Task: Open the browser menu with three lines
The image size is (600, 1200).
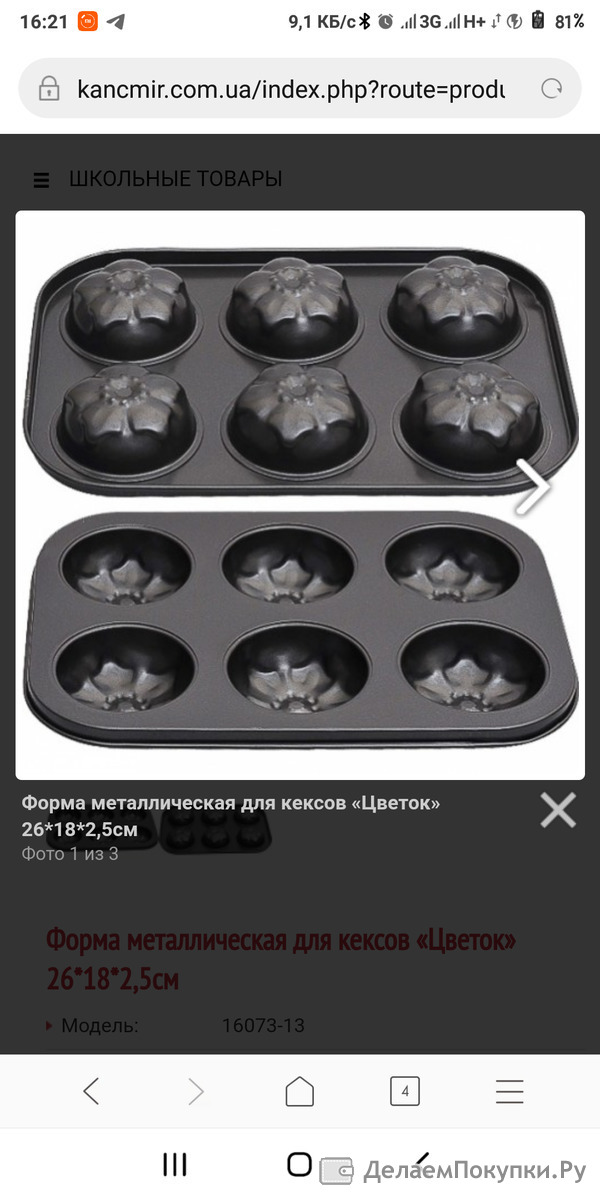Action: (510, 1091)
